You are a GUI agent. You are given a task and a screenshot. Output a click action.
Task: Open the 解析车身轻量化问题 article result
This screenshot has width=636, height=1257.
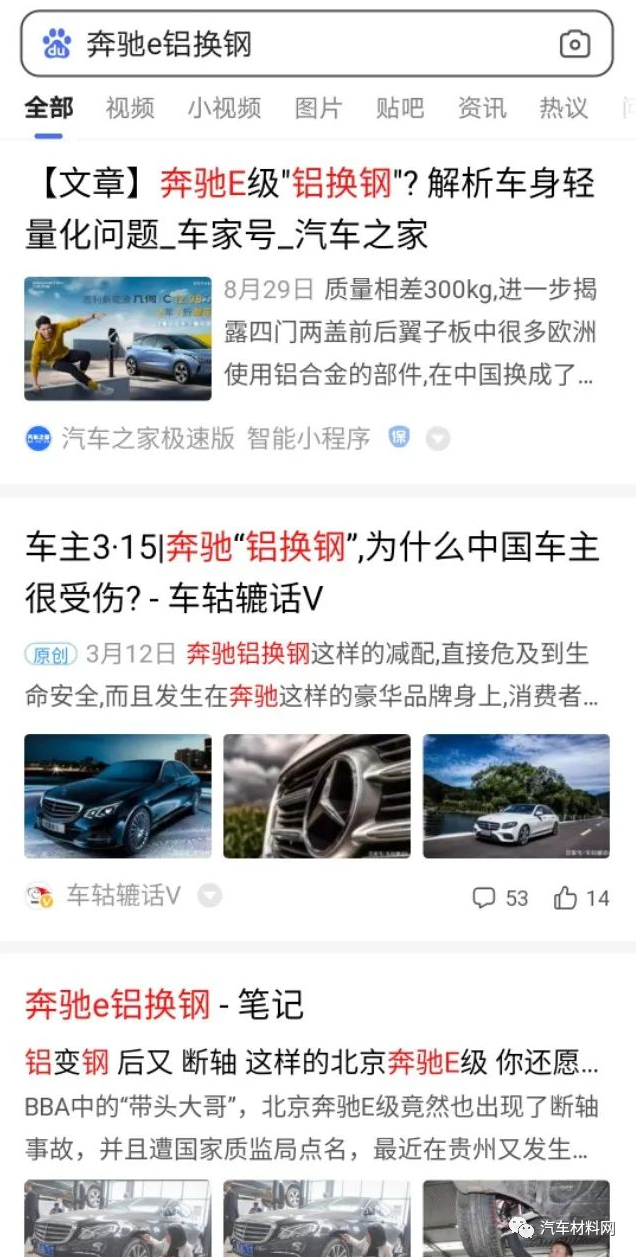[x=310, y=209]
